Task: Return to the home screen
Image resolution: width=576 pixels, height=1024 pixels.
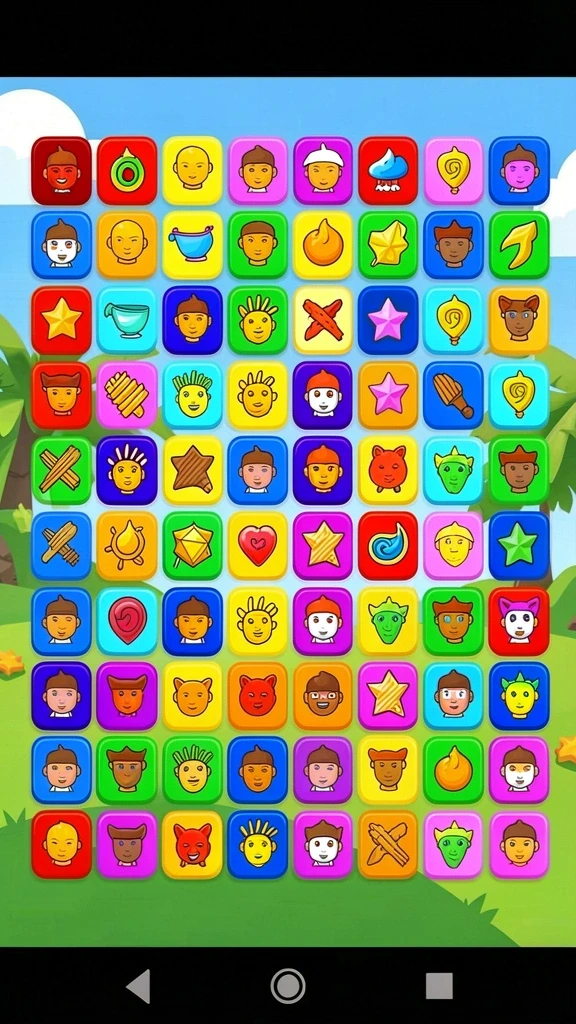Action: point(288,985)
